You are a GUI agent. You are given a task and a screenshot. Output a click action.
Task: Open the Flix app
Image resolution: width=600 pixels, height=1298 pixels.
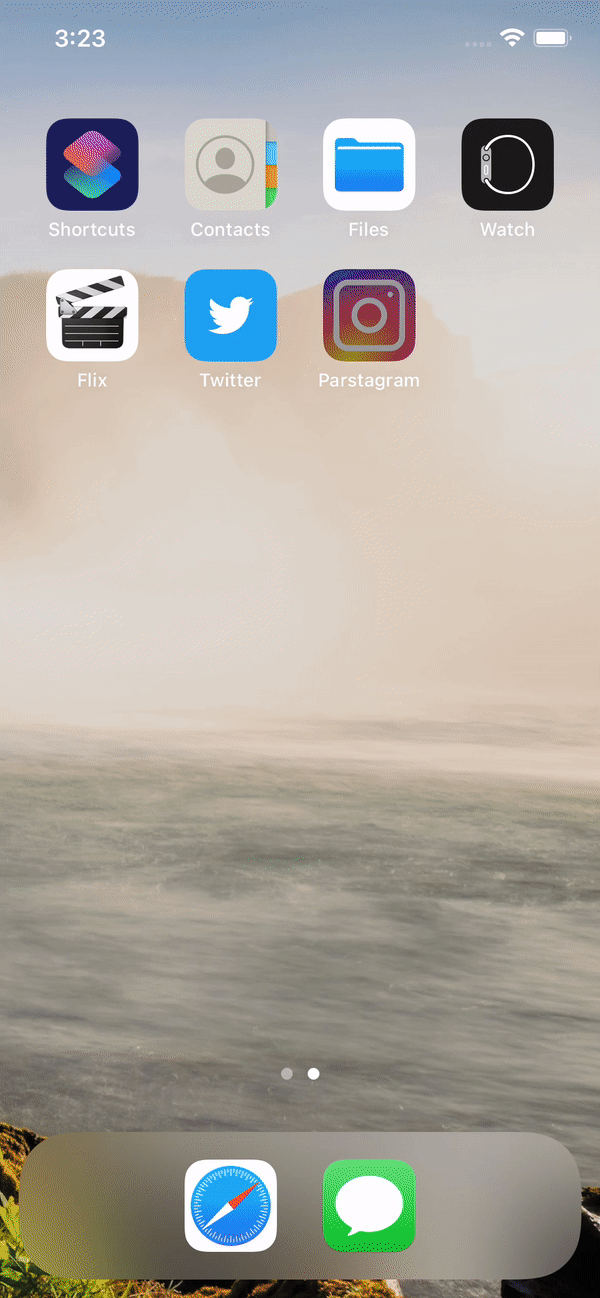click(x=92, y=315)
